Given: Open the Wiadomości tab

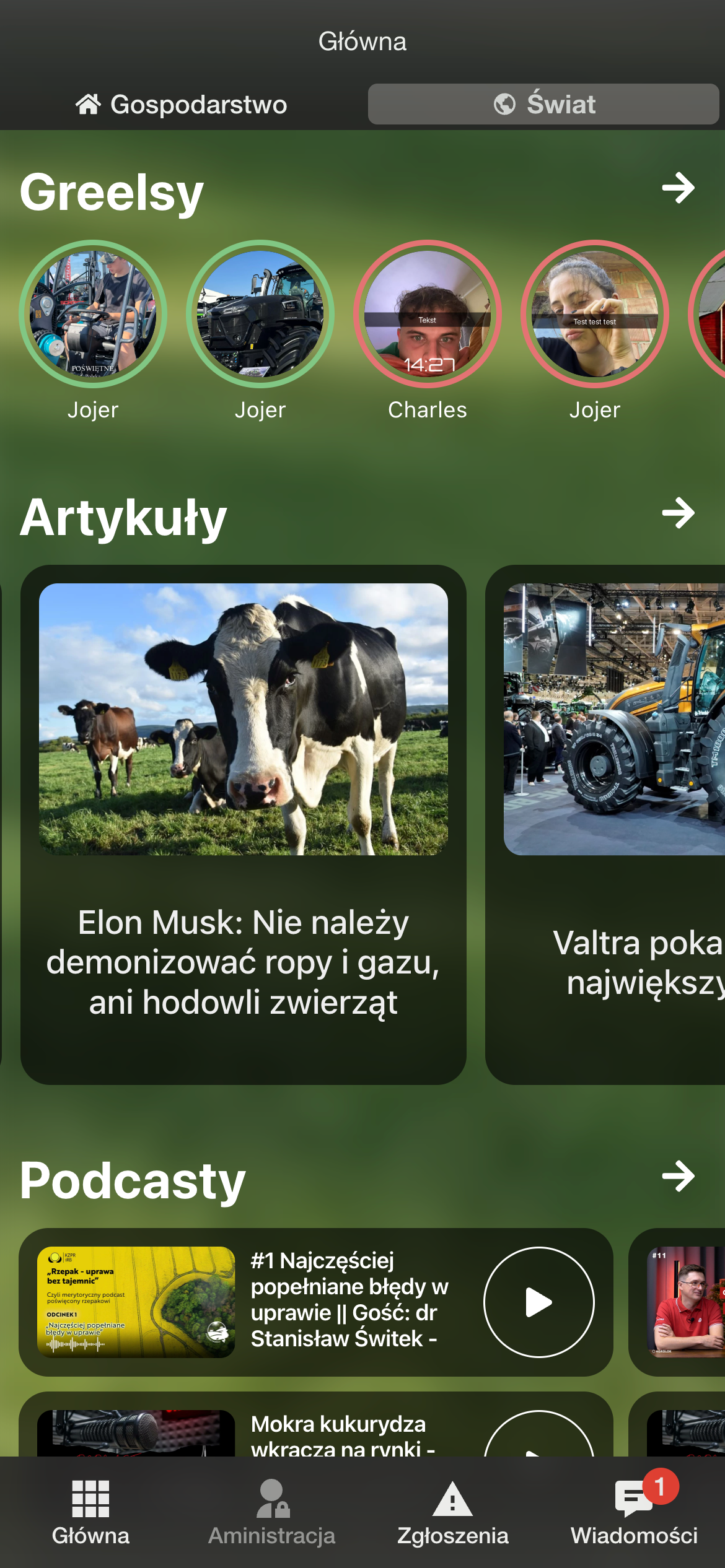Looking at the screenshot, I should pos(634,1511).
